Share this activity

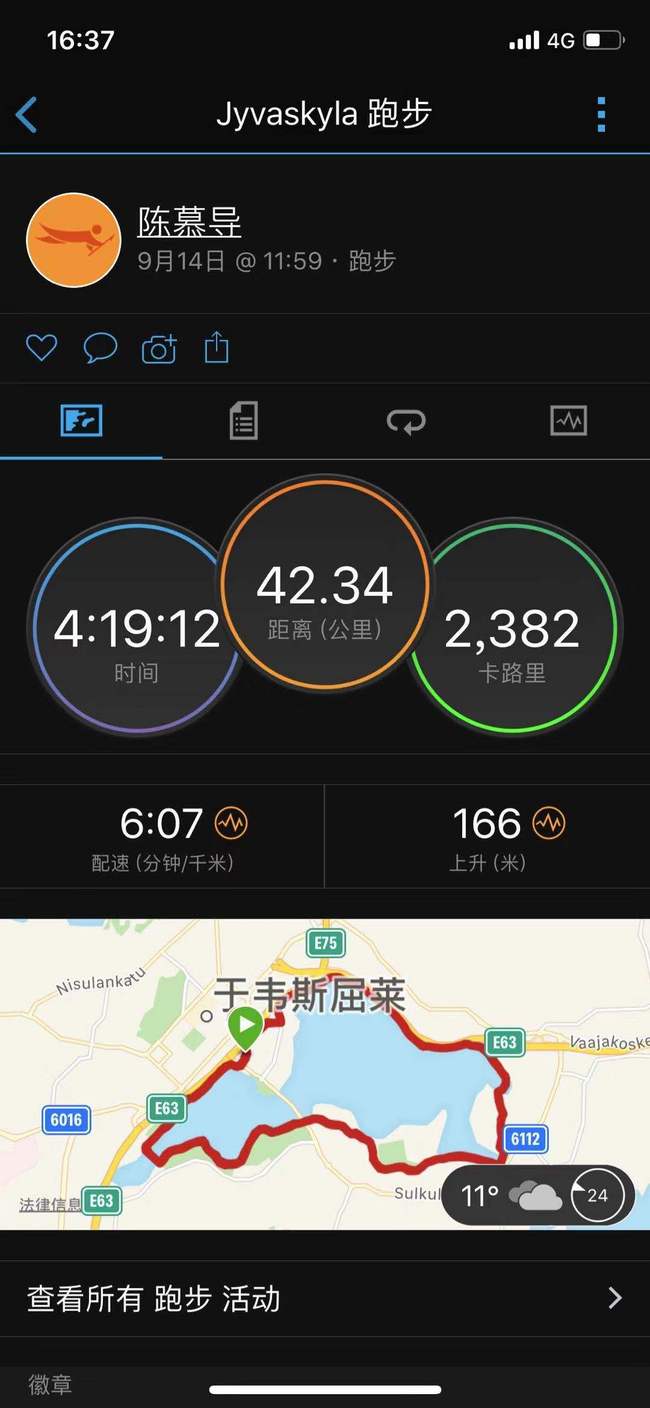point(217,348)
